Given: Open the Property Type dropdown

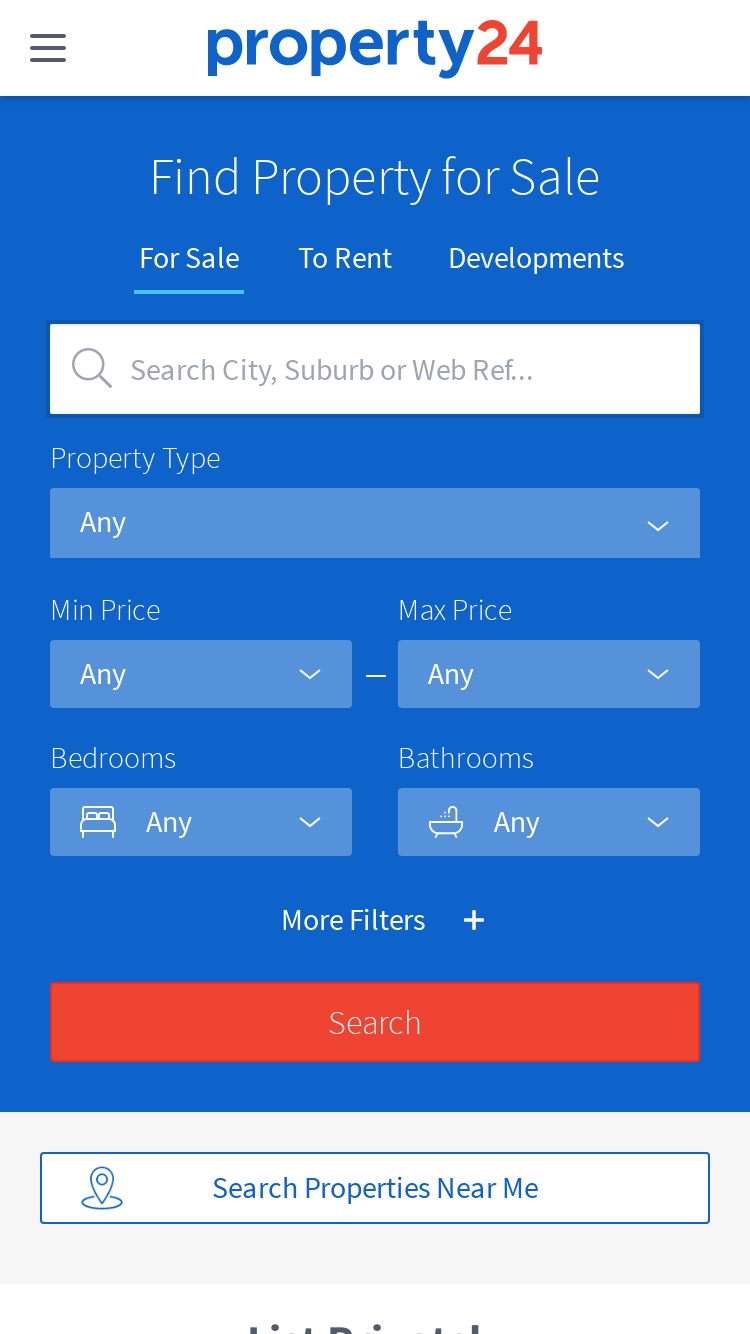Looking at the screenshot, I should pyautogui.click(x=375, y=523).
